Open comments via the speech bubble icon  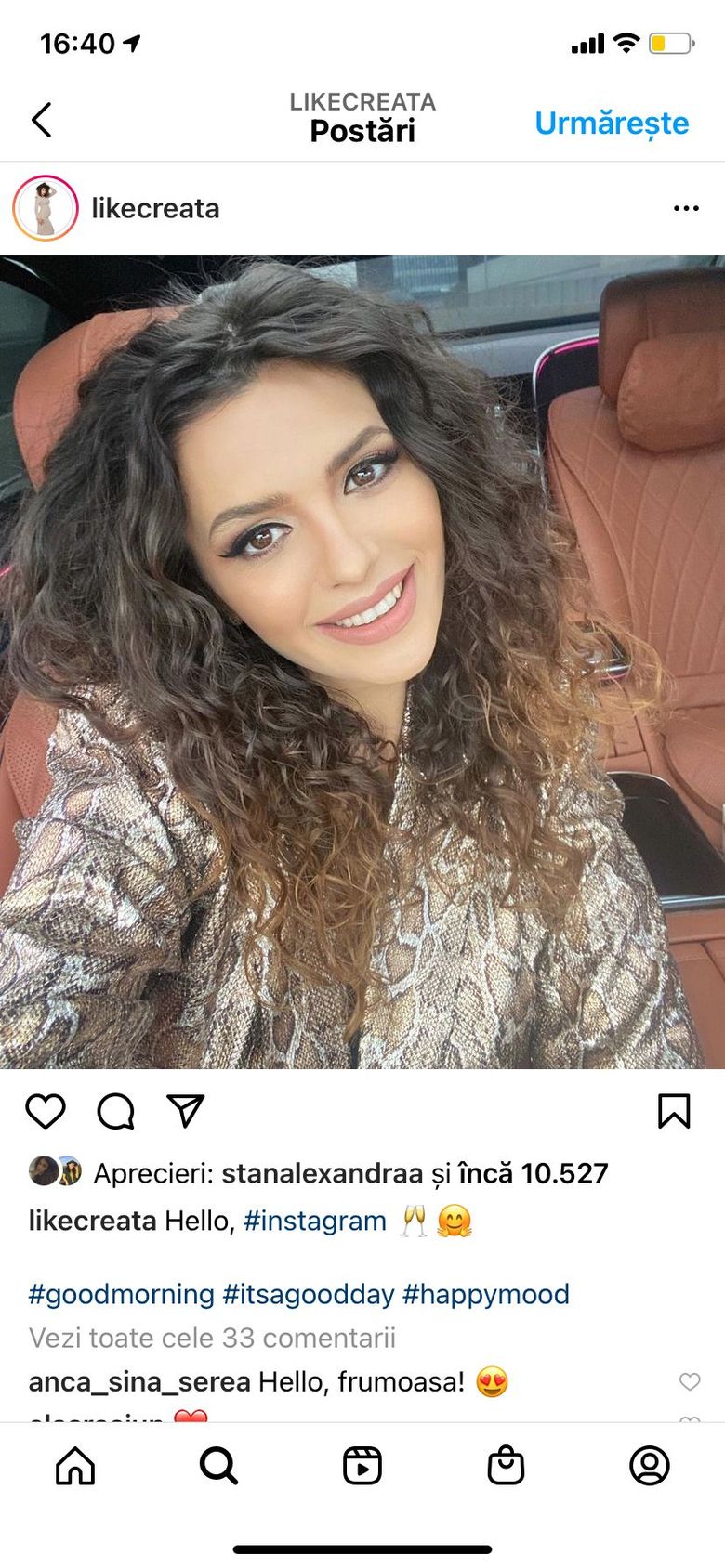(x=116, y=1111)
